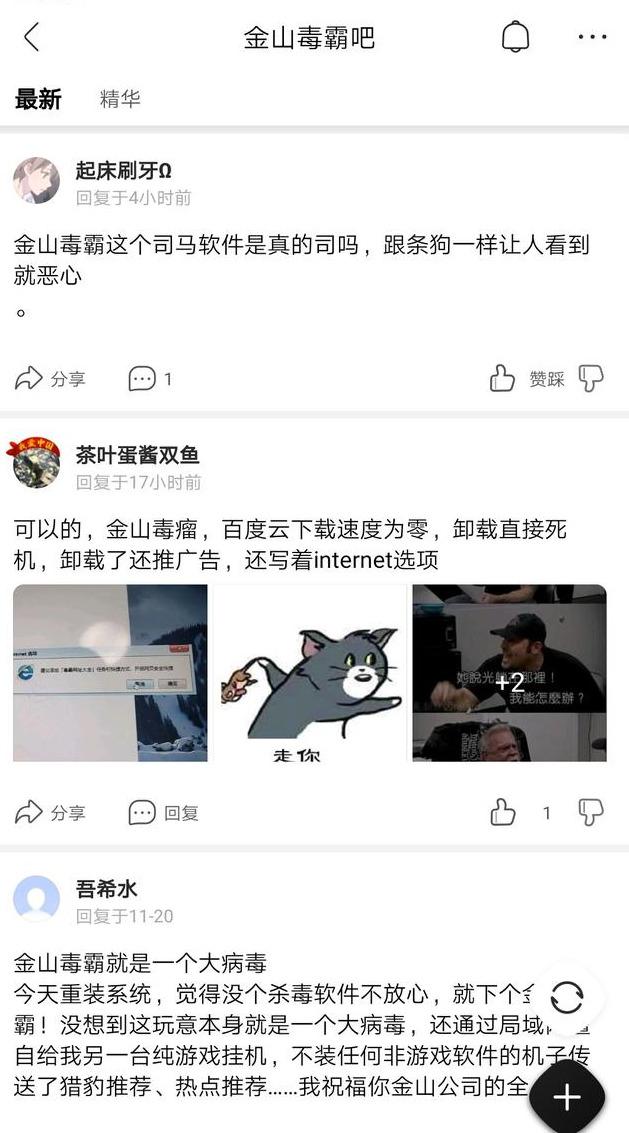Switch to the 精华 tab
This screenshot has width=629, height=1133.
(x=120, y=99)
